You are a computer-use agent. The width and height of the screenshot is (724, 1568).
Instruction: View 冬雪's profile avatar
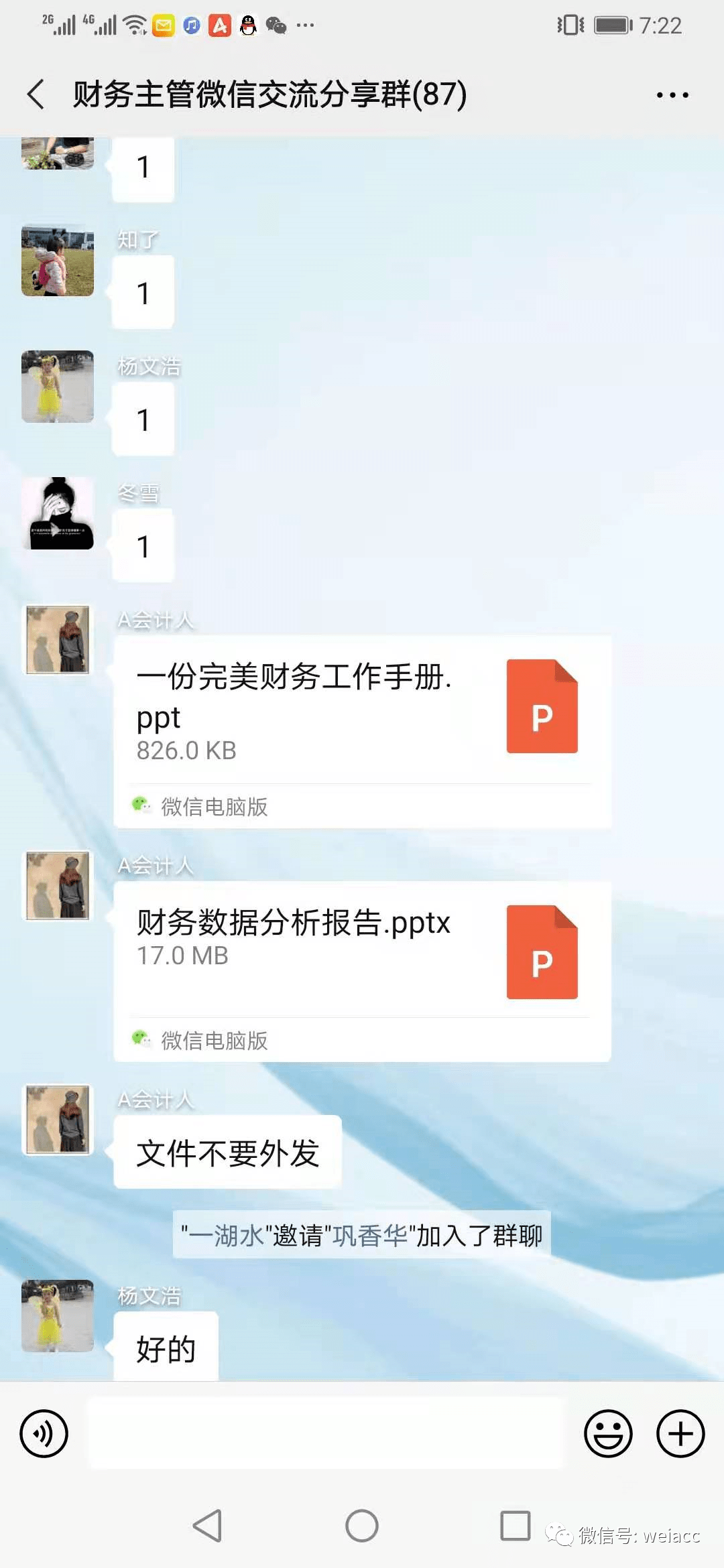tap(58, 513)
